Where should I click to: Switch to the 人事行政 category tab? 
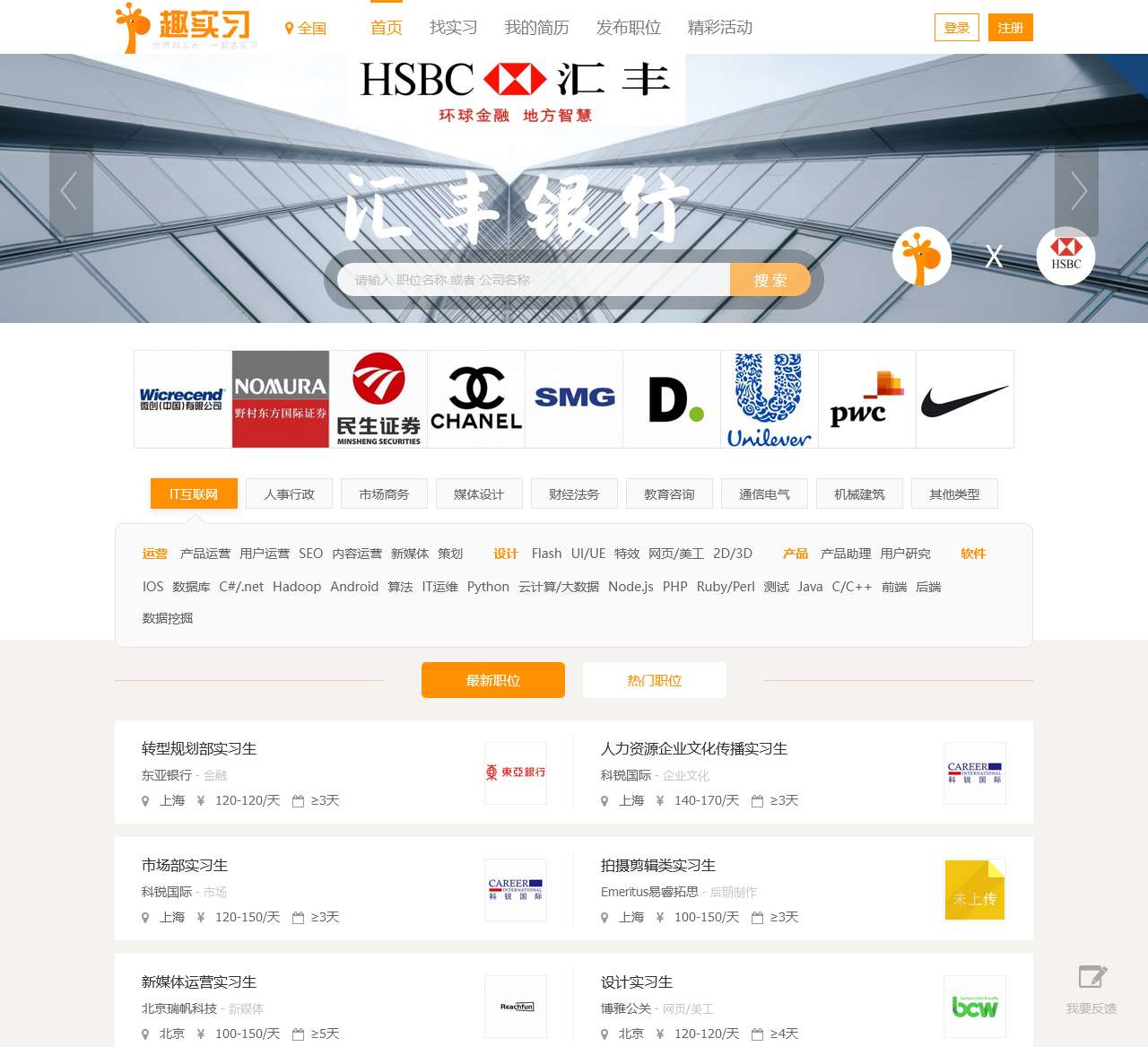click(x=289, y=494)
